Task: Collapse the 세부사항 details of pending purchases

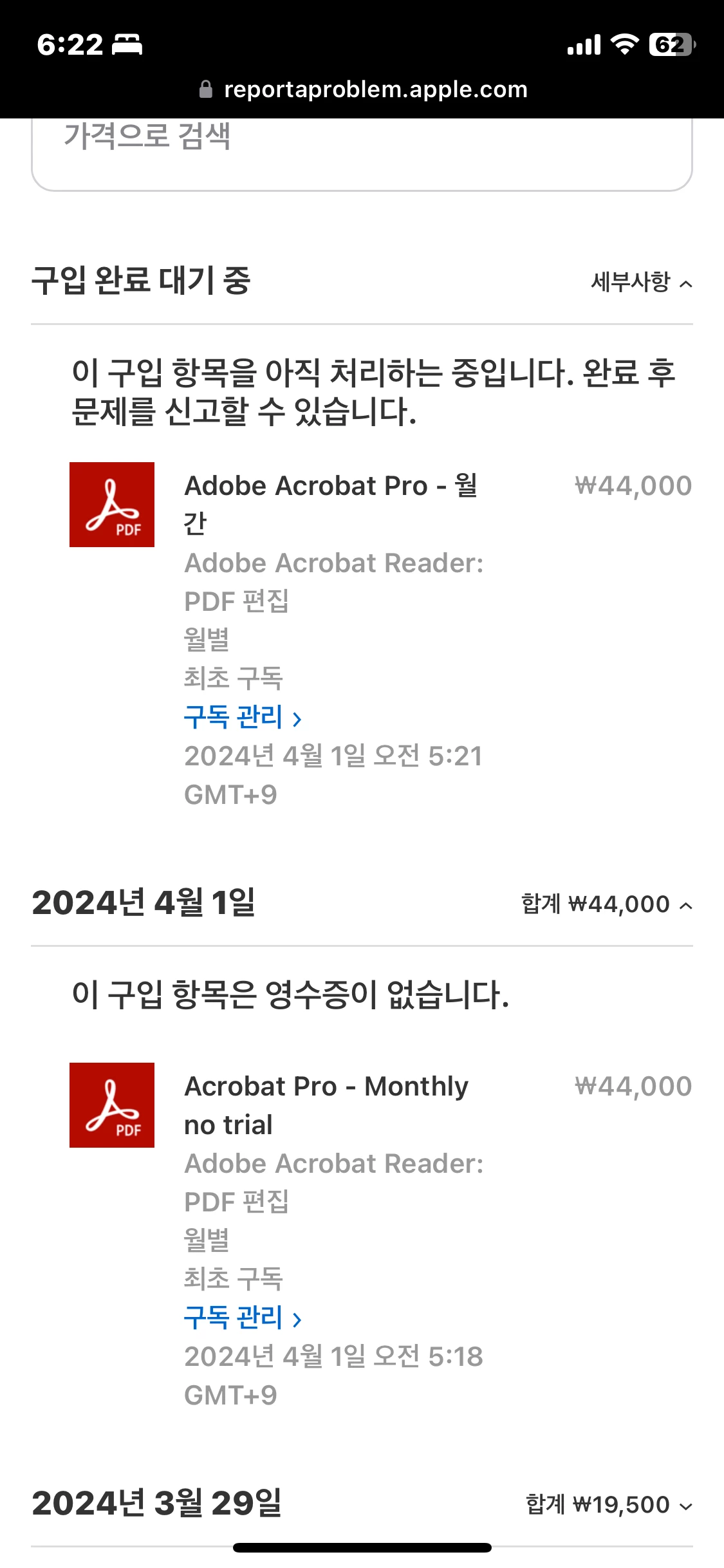Action: (641, 282)
